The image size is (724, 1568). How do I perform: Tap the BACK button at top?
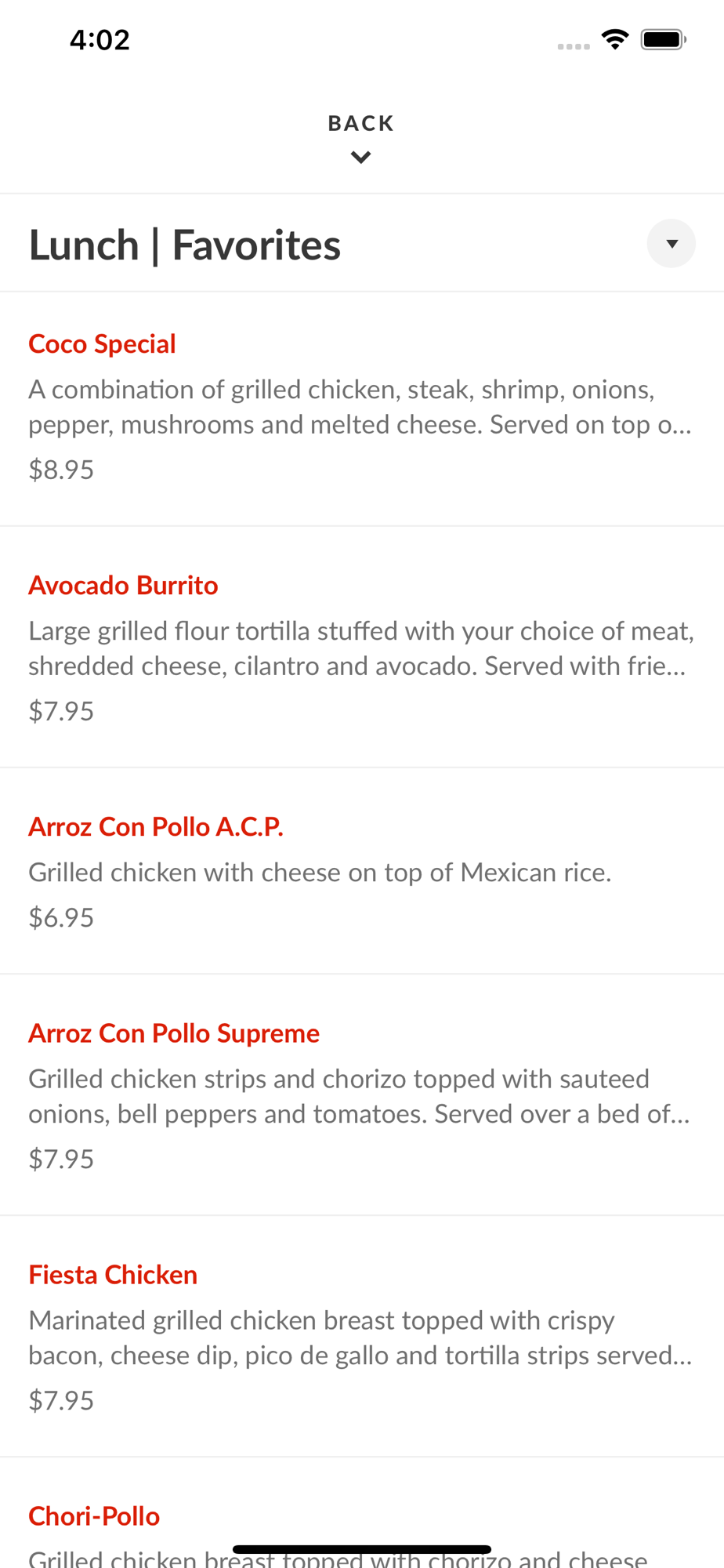pos(360,136)
